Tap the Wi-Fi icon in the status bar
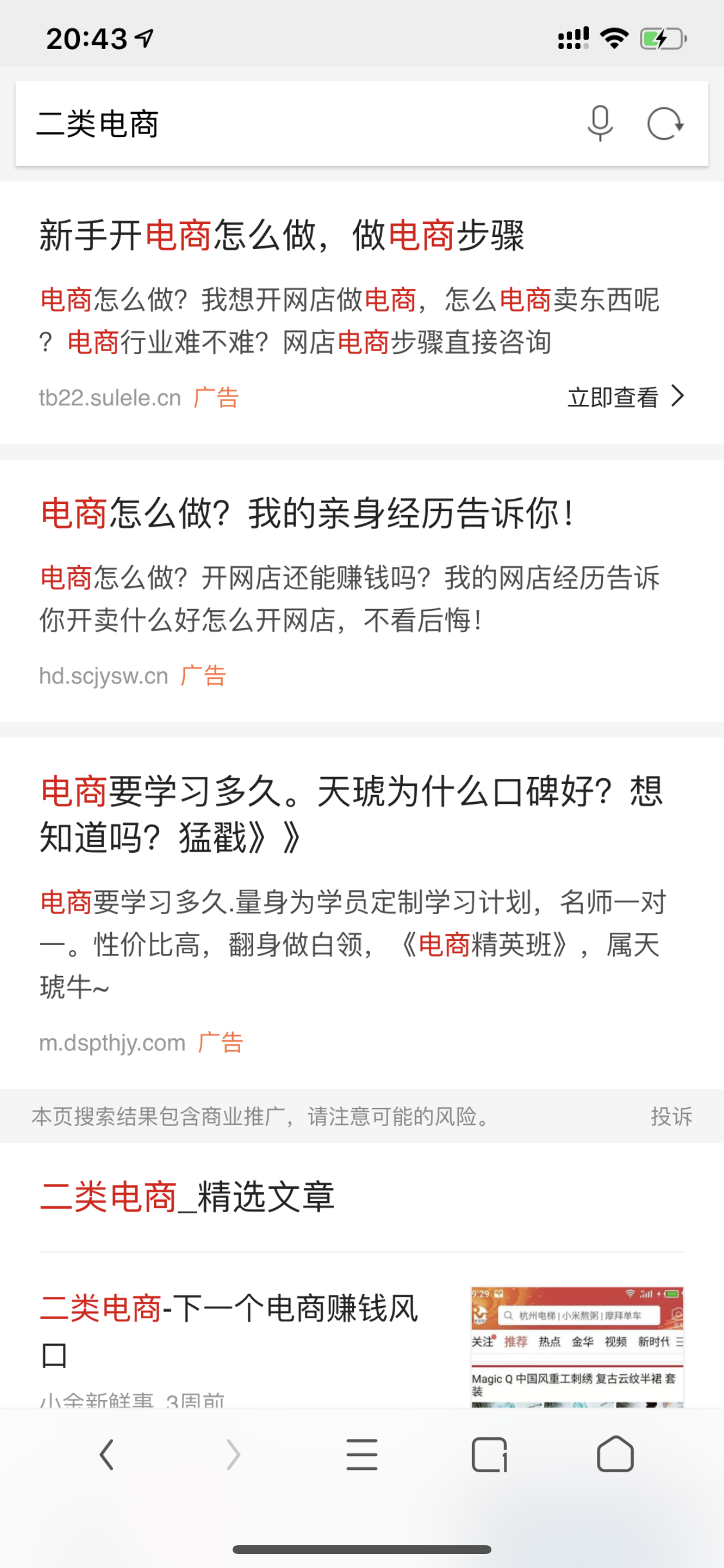The image size is (724, 1568). tap(614, 38)
